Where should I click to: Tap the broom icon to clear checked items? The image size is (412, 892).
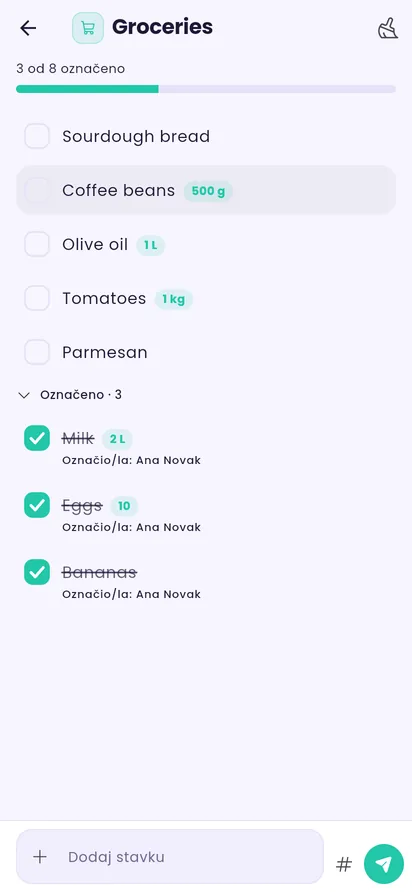[x=388, y=28]
